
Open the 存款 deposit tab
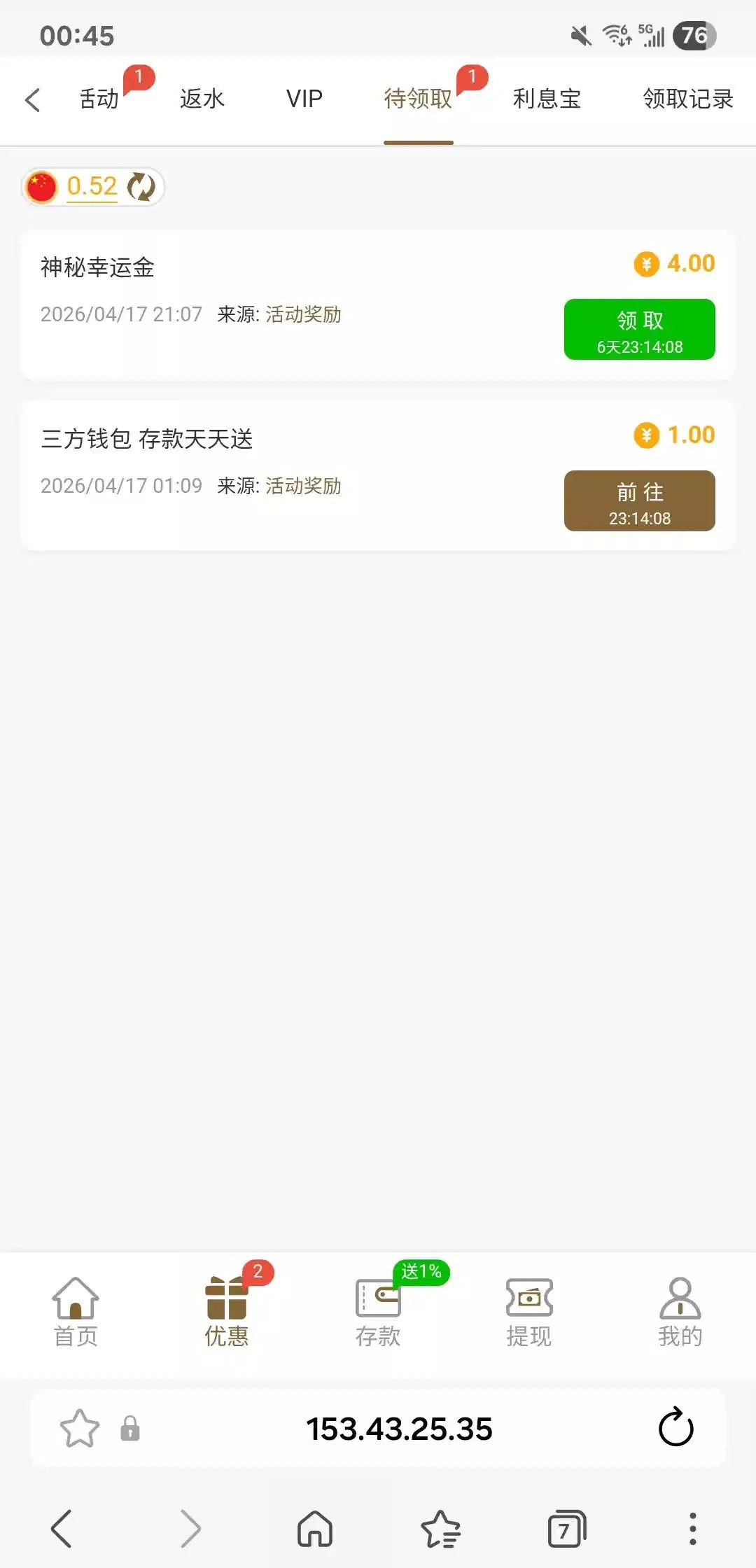378,1312
